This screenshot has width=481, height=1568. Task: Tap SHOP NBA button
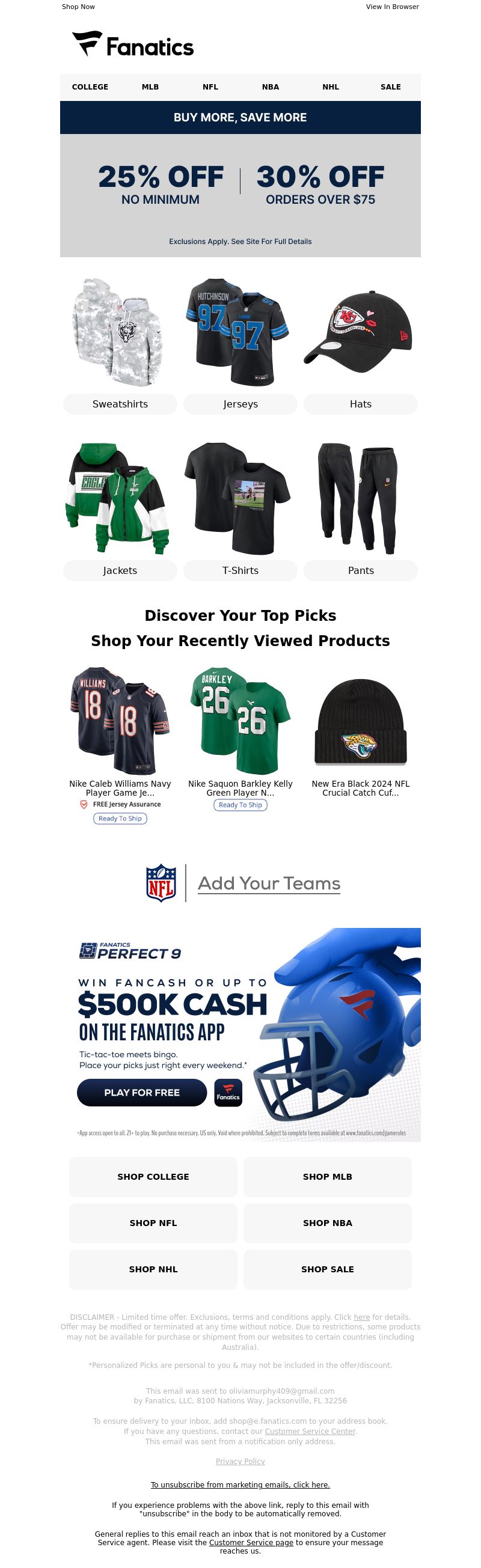pos(328,1223)
